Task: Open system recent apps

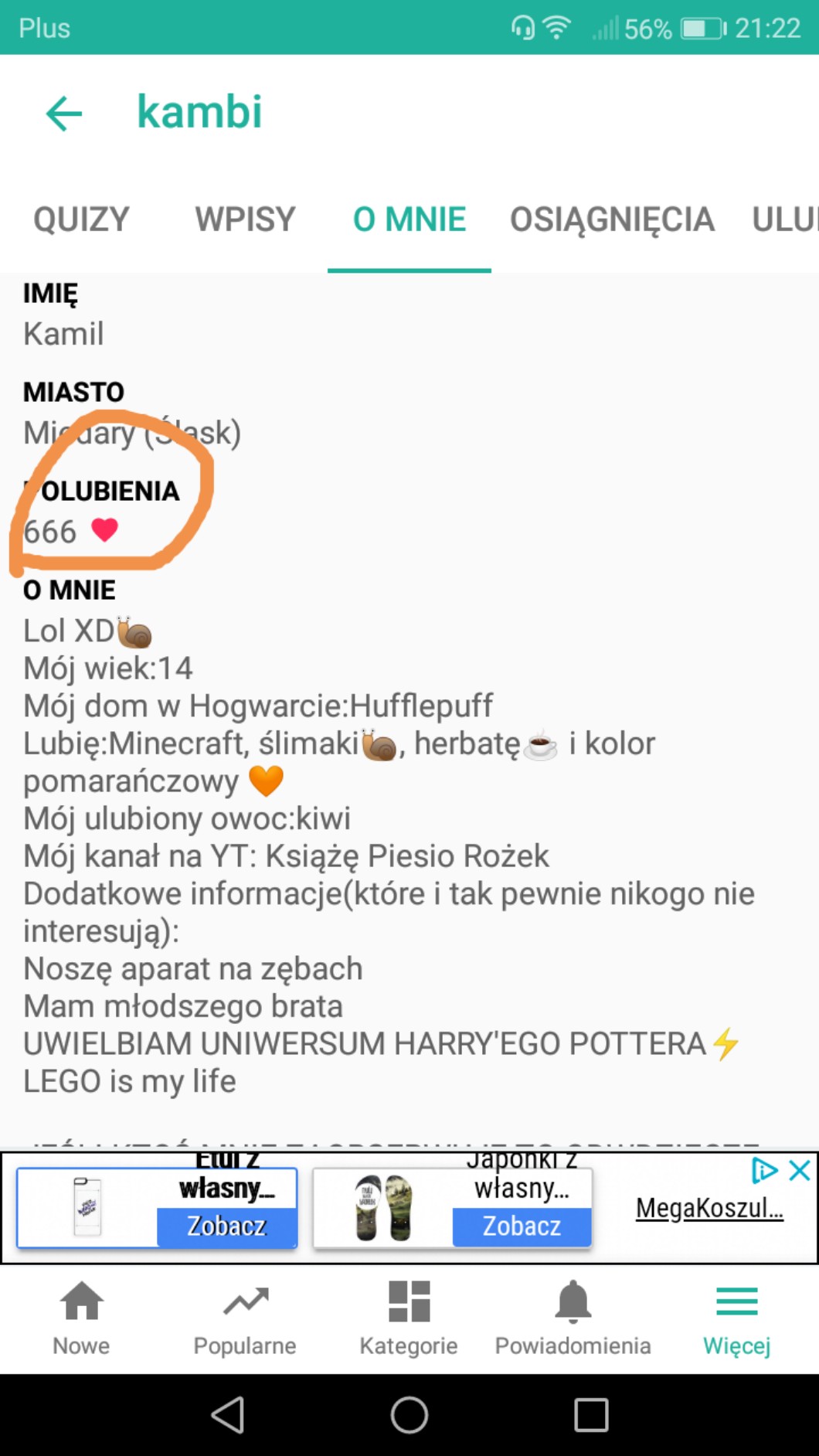Action: click(x=591, y=1415)
